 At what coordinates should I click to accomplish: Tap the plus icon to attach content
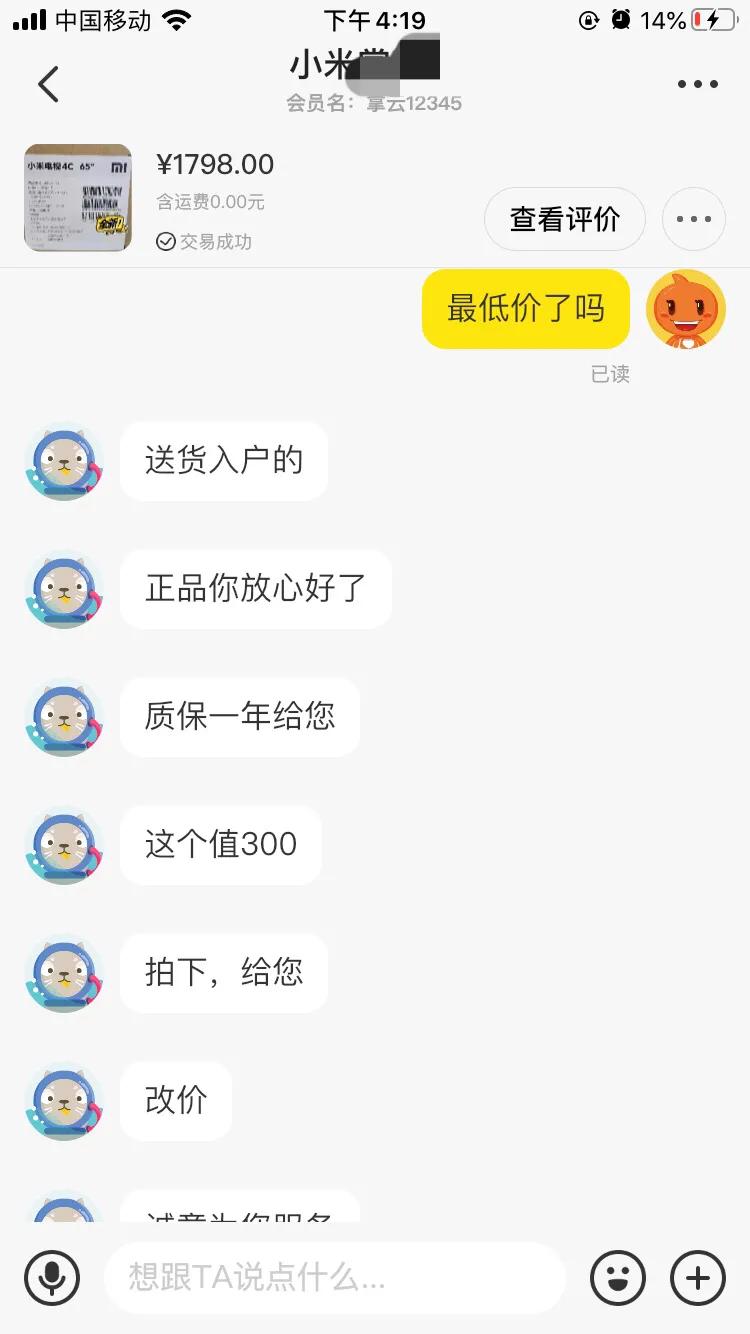[x=697, y=1278]
